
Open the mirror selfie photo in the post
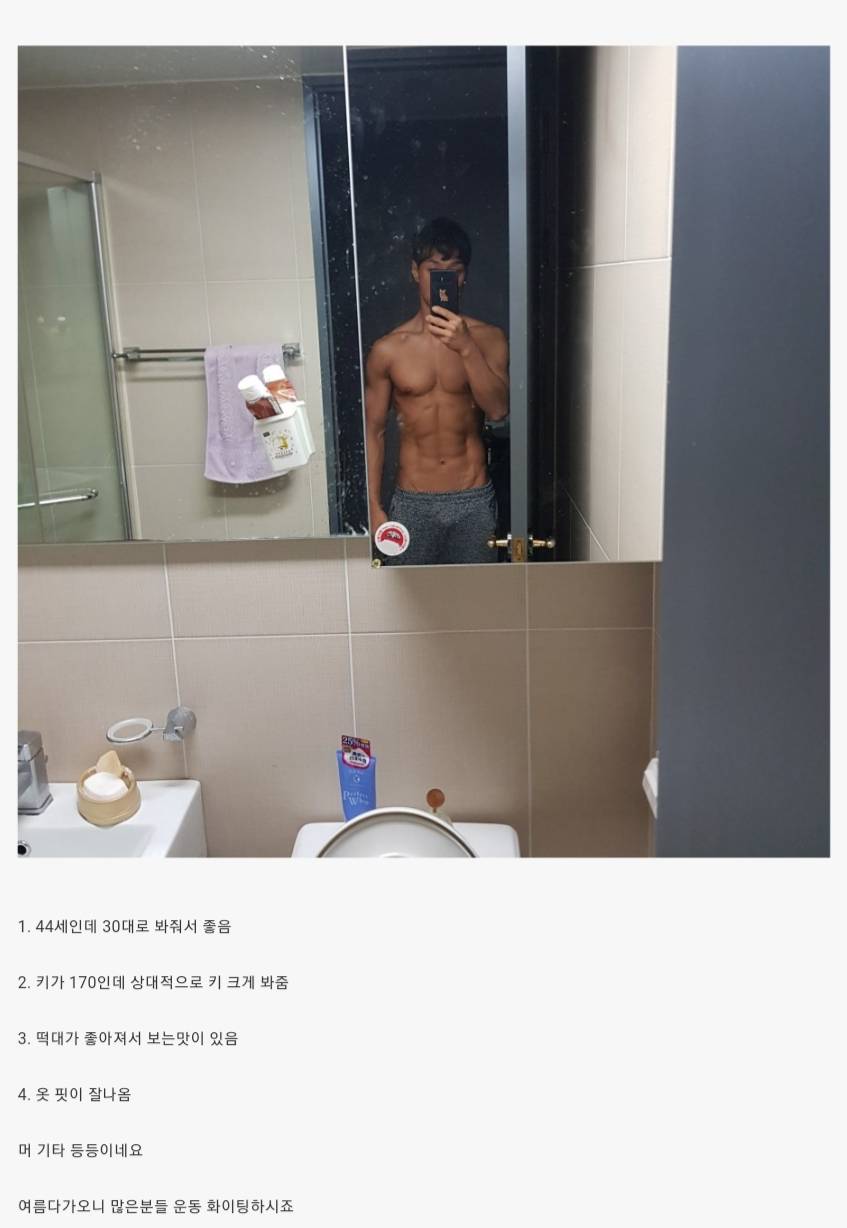click(x=423, y=450)
